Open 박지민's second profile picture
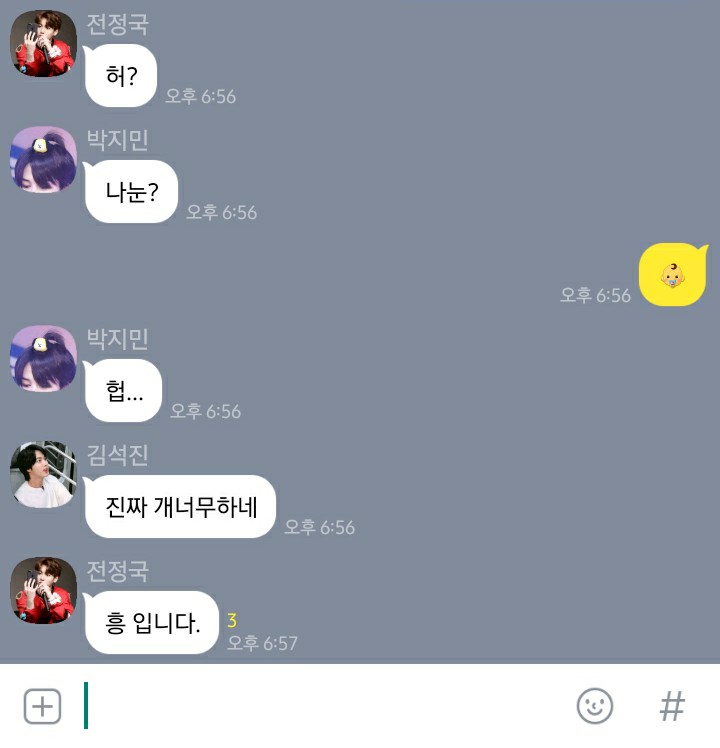This screenshot has width=720, height=748. (42, 360)
